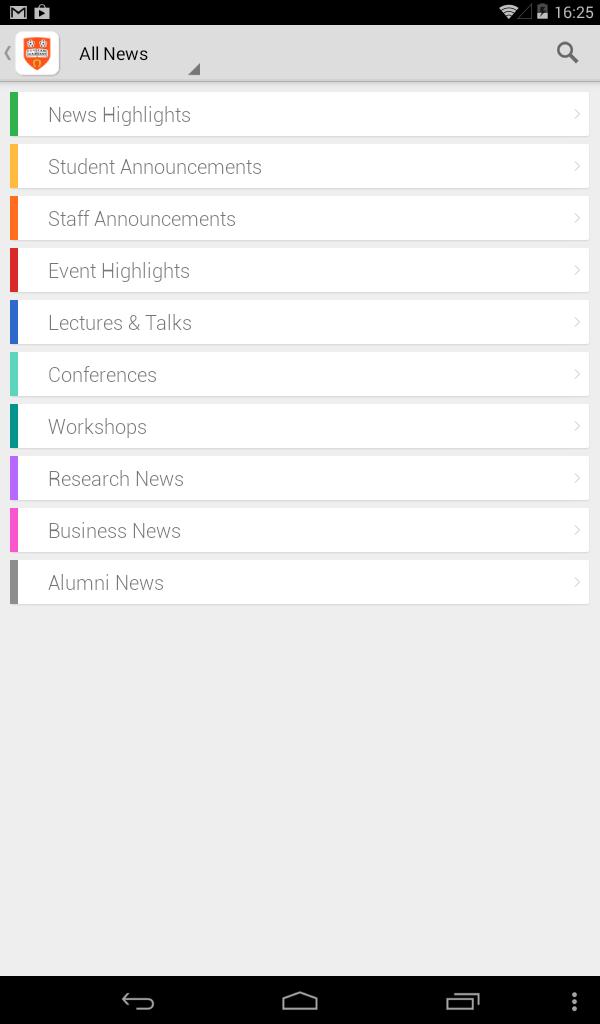Open Lectures & Talks
This screenshot has height=1024, width=600.
click(x=300, y=323)
